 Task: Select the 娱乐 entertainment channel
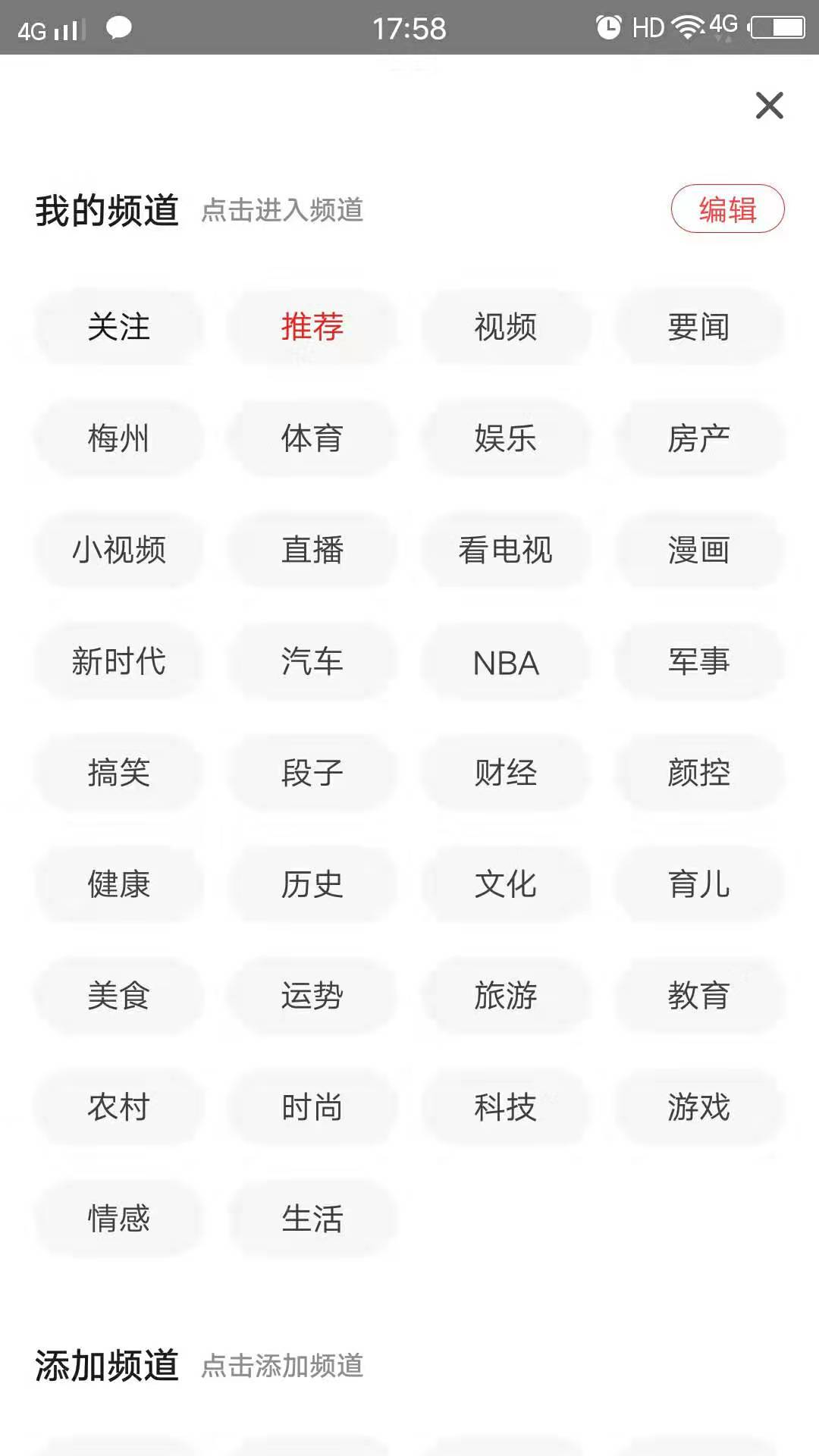[x=506, y=438]
